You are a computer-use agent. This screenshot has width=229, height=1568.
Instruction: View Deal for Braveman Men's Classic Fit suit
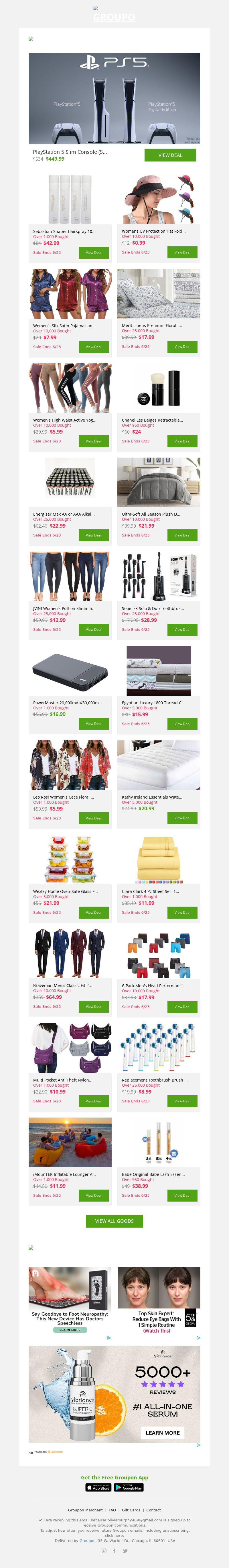[94, 1006]
